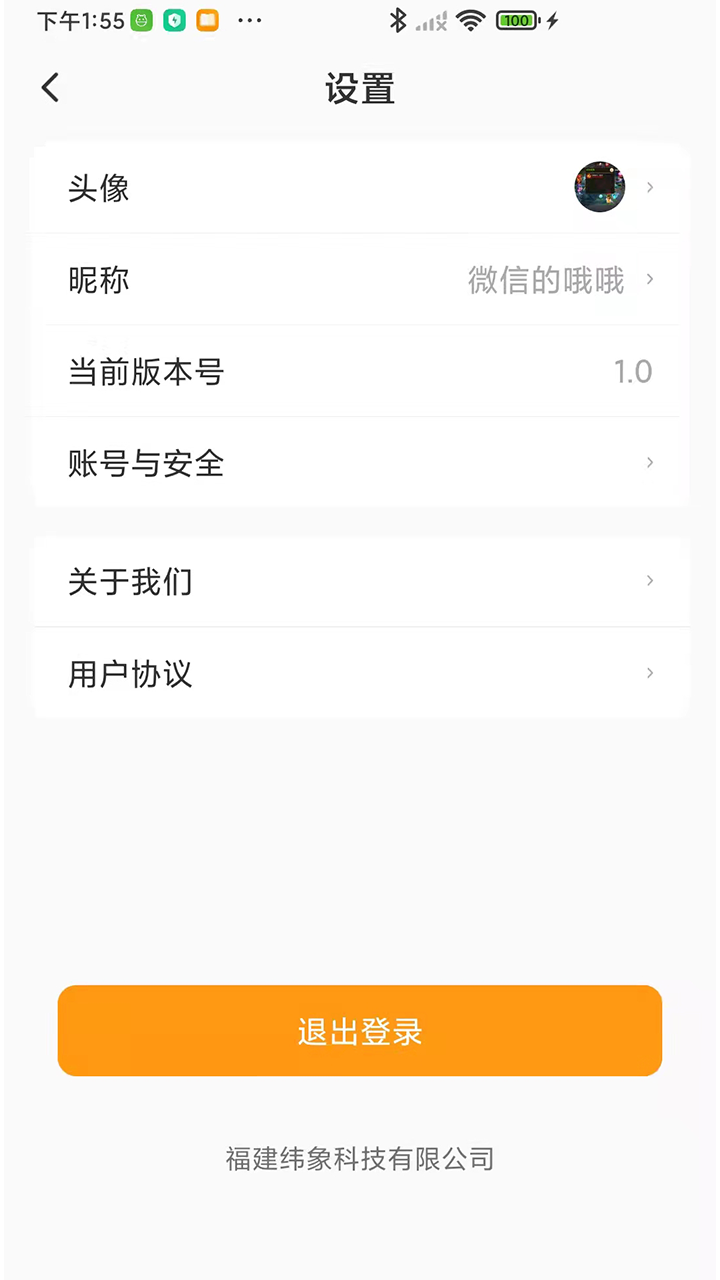Expand 账号与安全 with its chevron

pyautogui.click(x=650, y=462)
